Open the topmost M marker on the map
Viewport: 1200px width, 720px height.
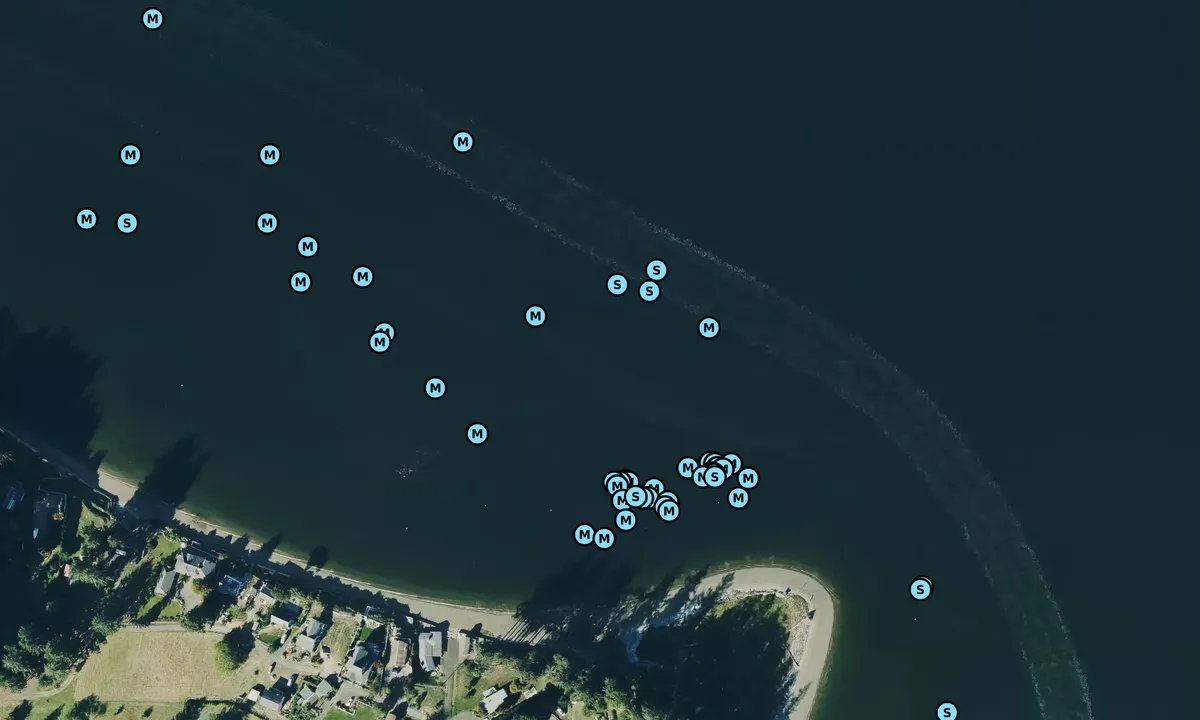click(x=152, y=19)
